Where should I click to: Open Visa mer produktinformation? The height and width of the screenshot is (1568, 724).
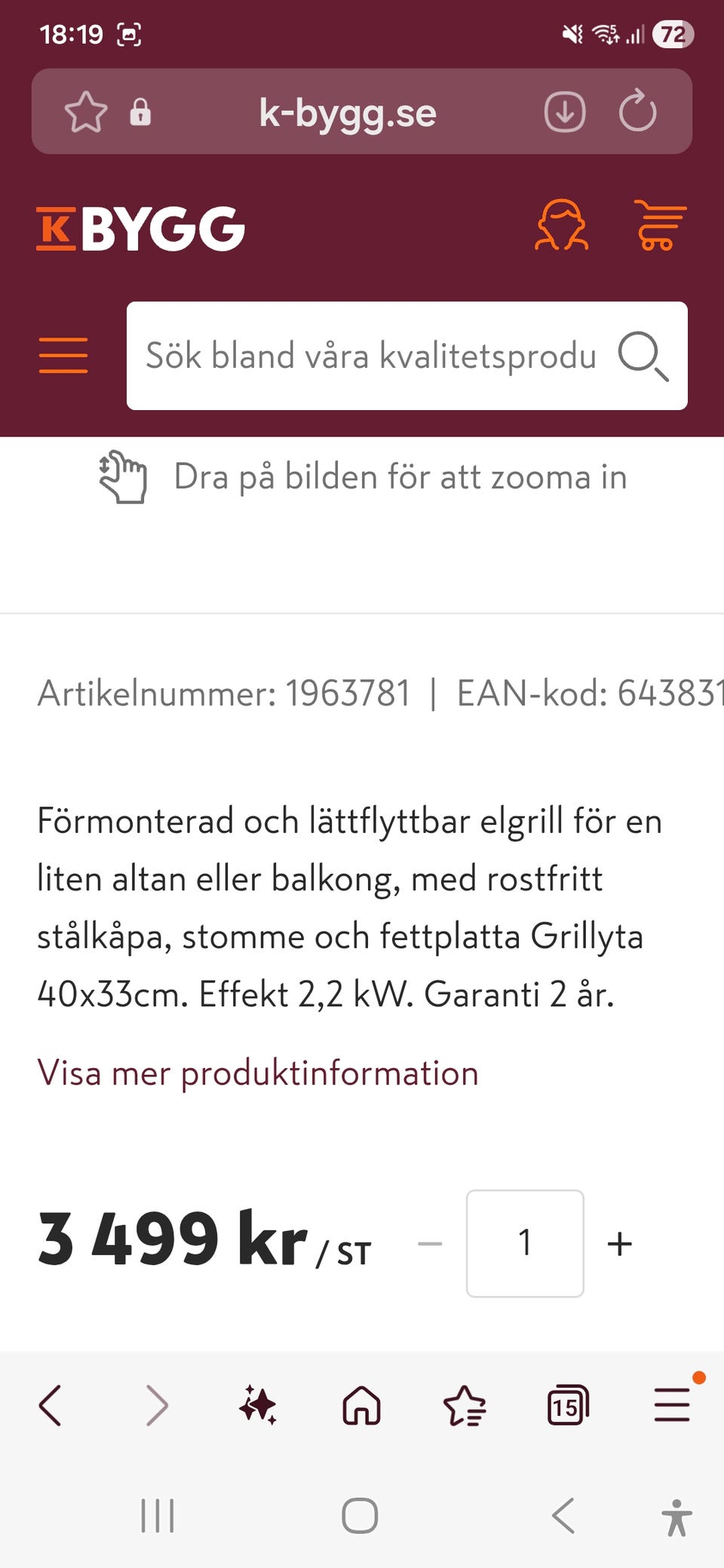point(258,1072)
